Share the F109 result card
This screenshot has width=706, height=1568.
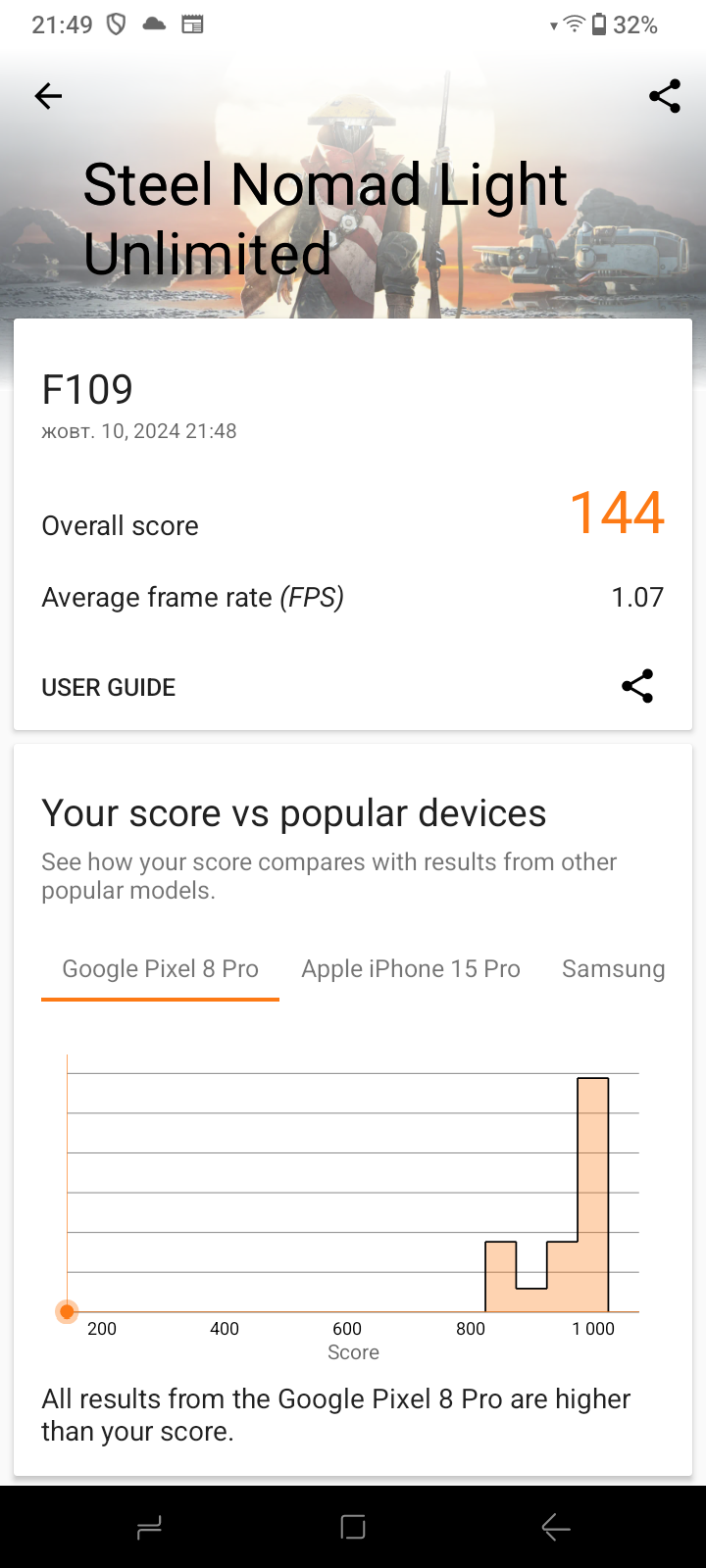pyautogui.click(x=637, y=686)
